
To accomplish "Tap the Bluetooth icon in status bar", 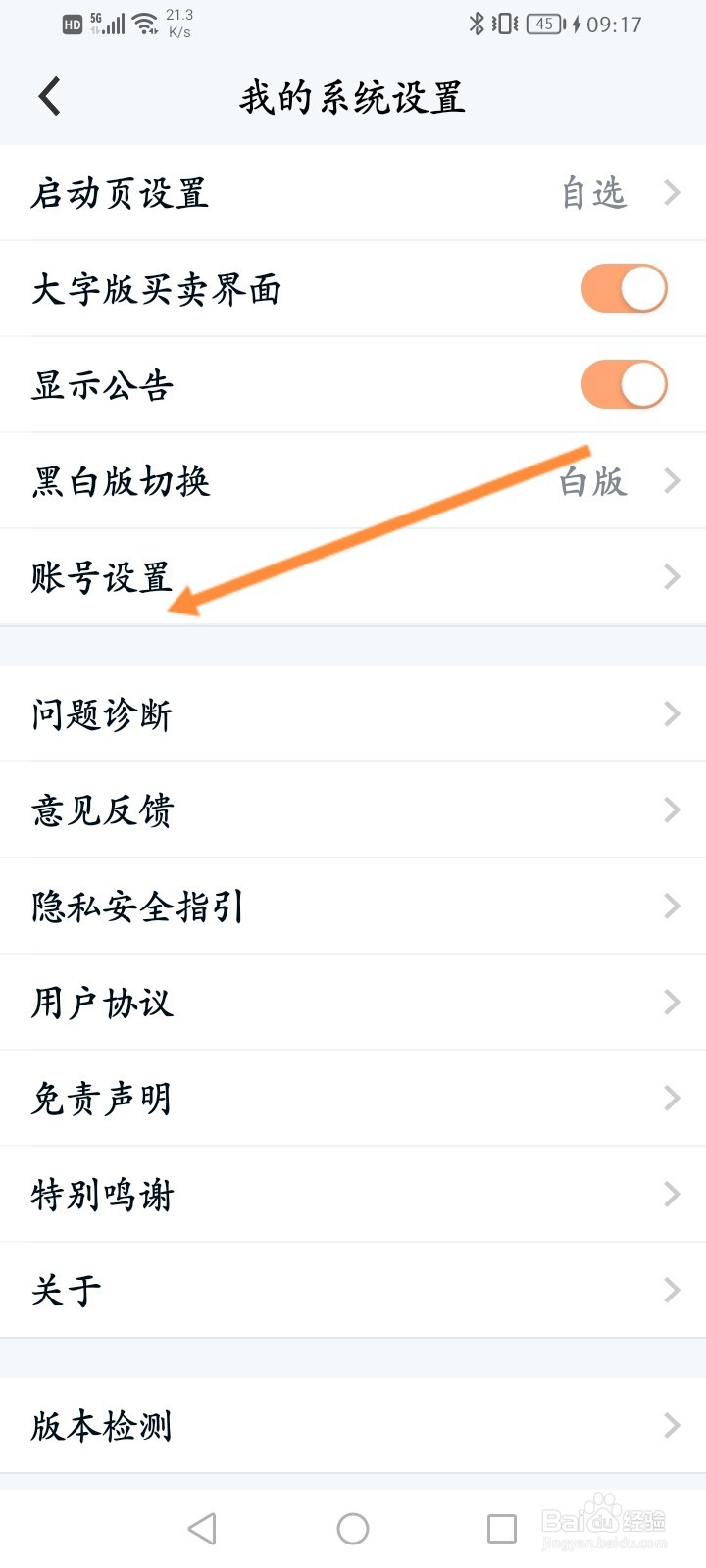I will pyautogui.click(x=475, y=24).
